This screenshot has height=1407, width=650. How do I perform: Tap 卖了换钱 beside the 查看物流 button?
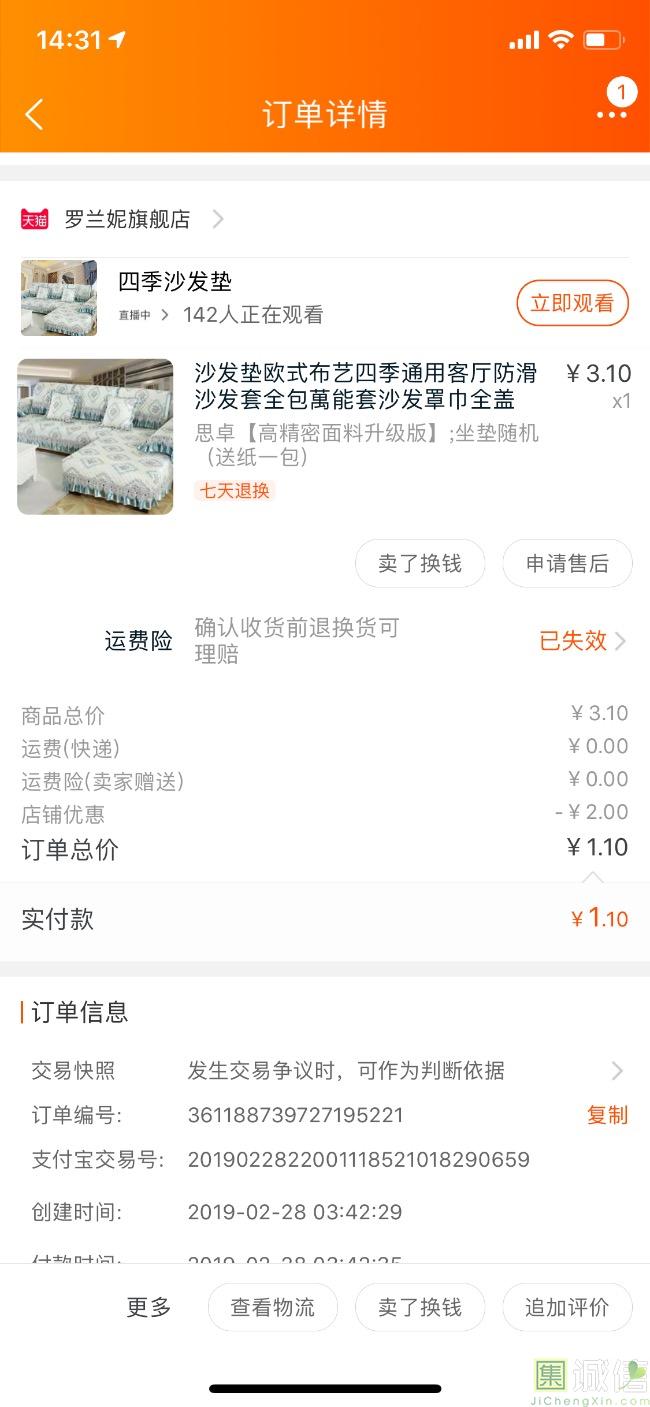420,1307
